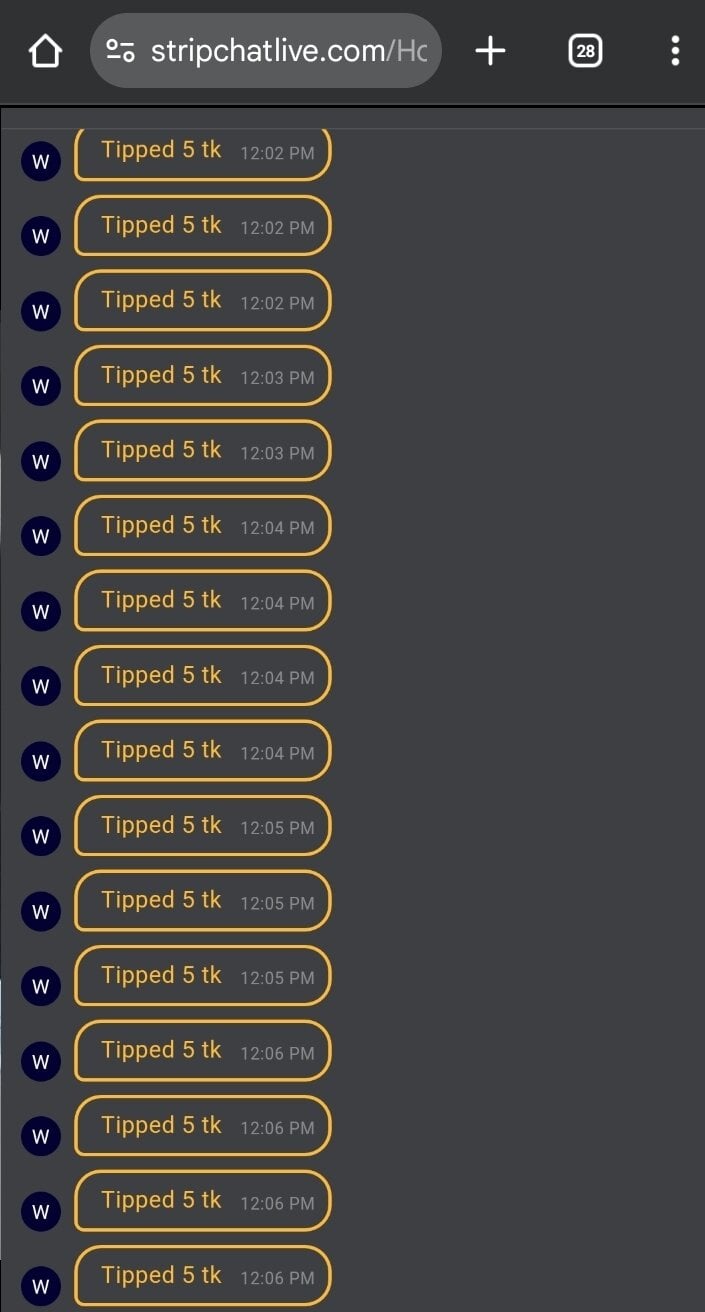Open a new browser tab
The height and width of the screenshot is (1312, 705).
[x=490, y=51]
